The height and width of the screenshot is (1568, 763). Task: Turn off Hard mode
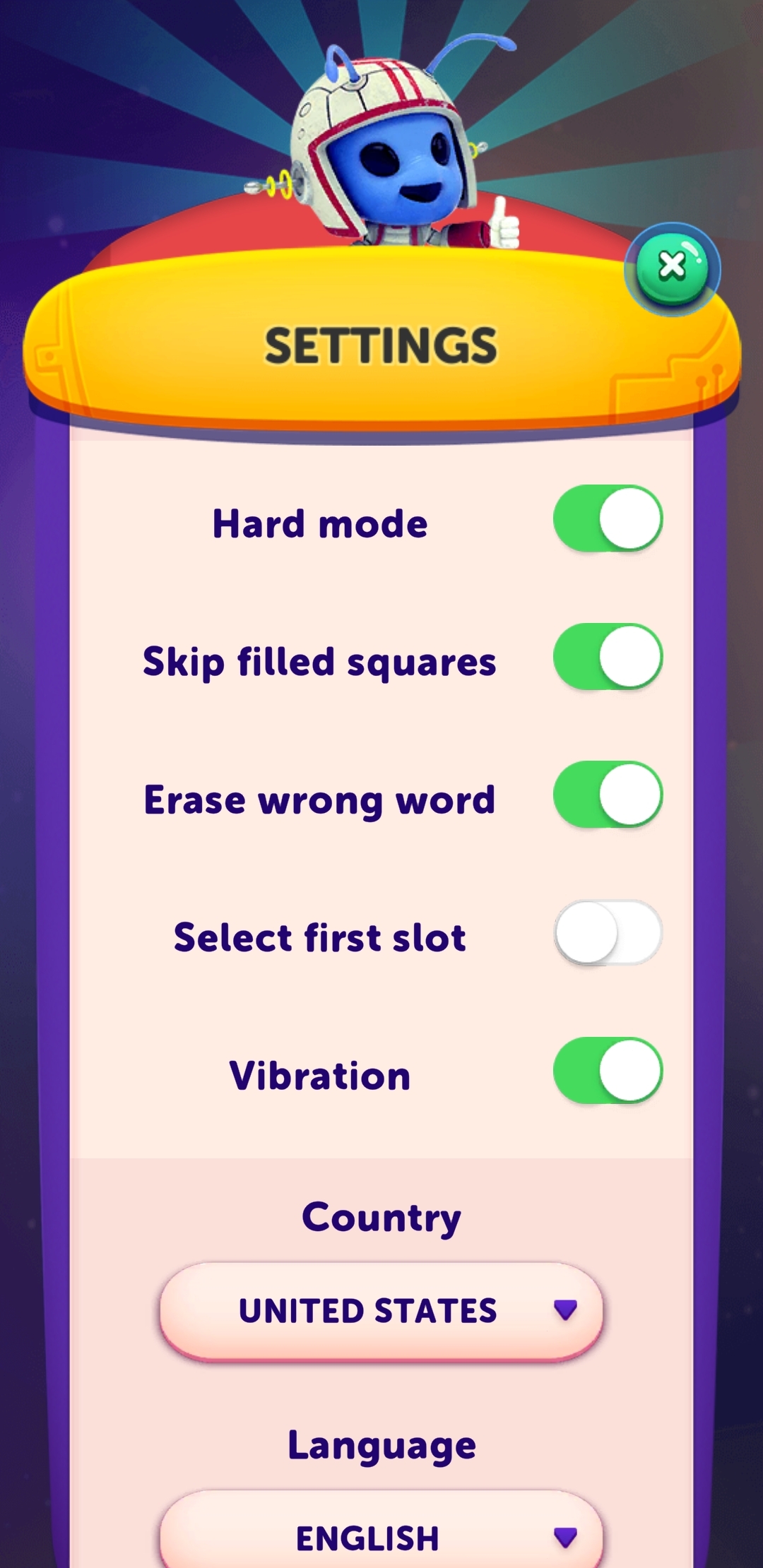pos(608,518)
